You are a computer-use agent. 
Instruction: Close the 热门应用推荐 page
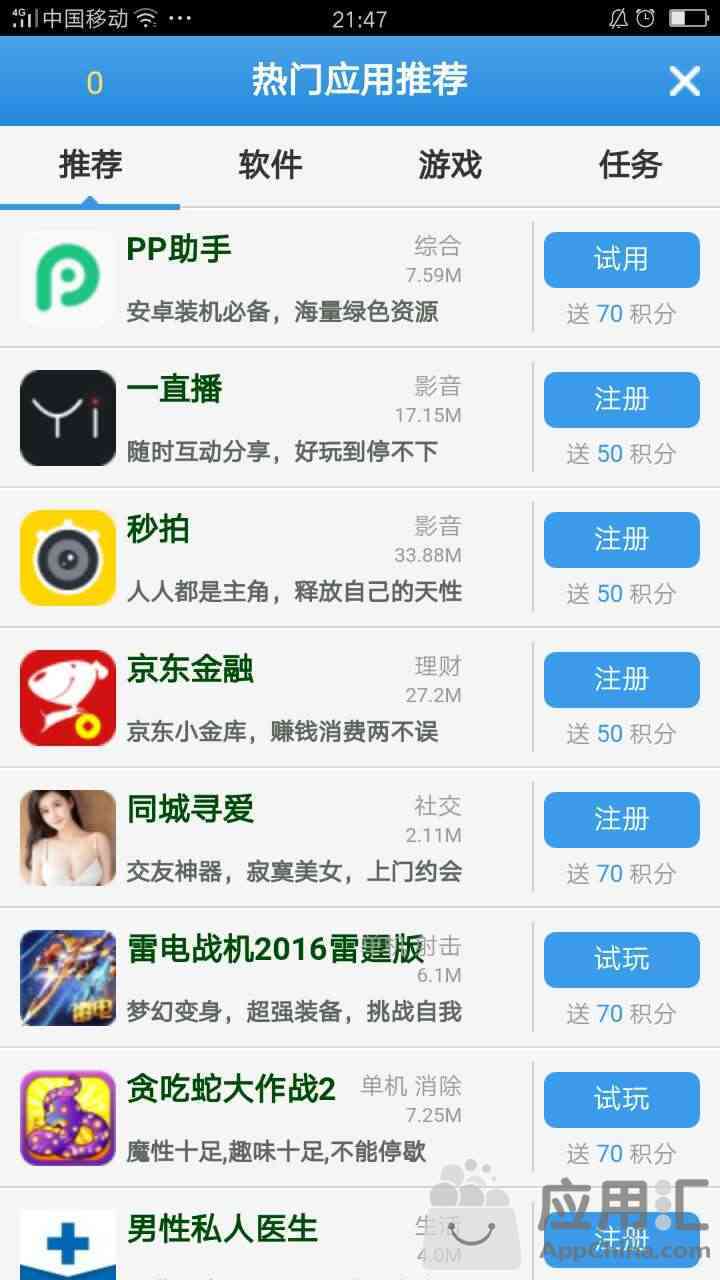pyautogui.click(x=684, y=81)
